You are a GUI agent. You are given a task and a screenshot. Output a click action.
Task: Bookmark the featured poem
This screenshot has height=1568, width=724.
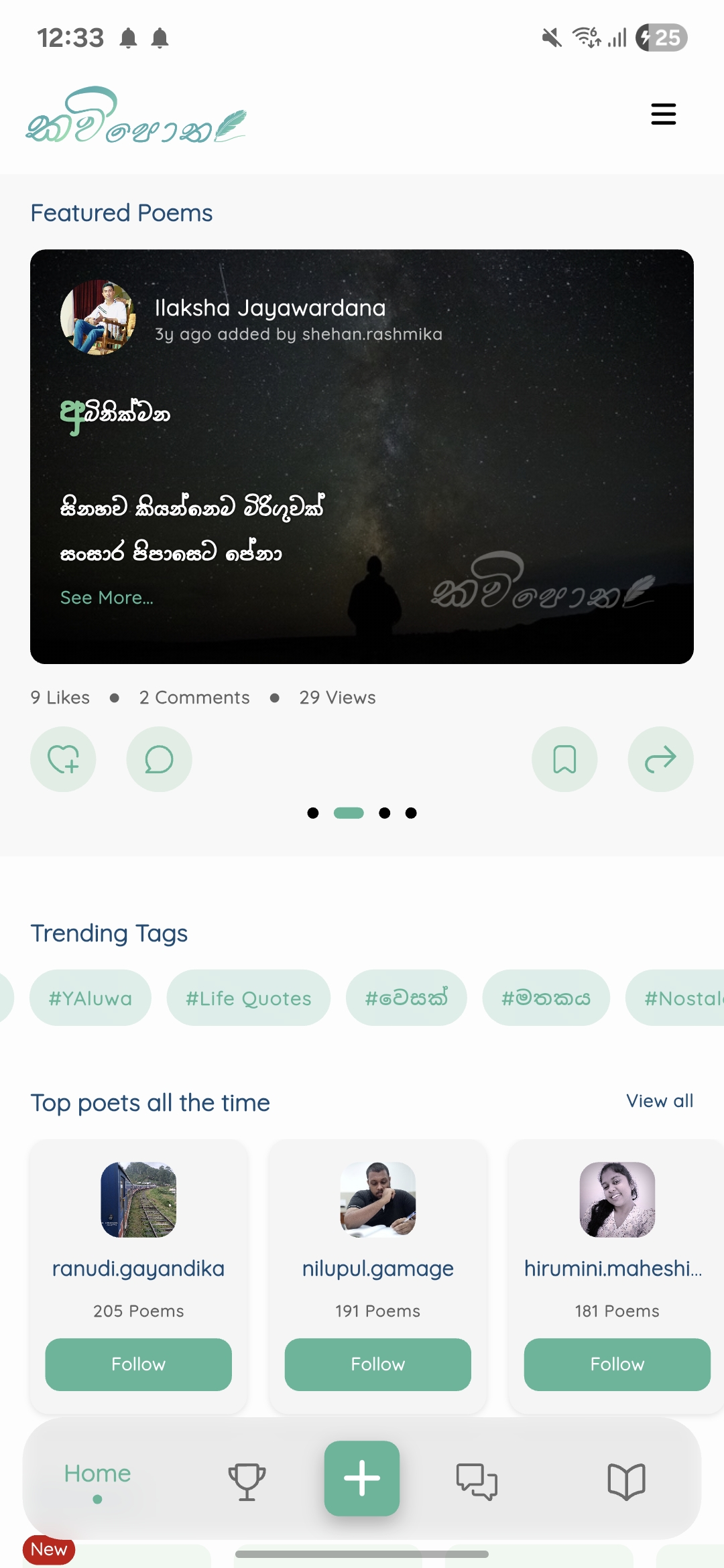[x=564, y=759]
